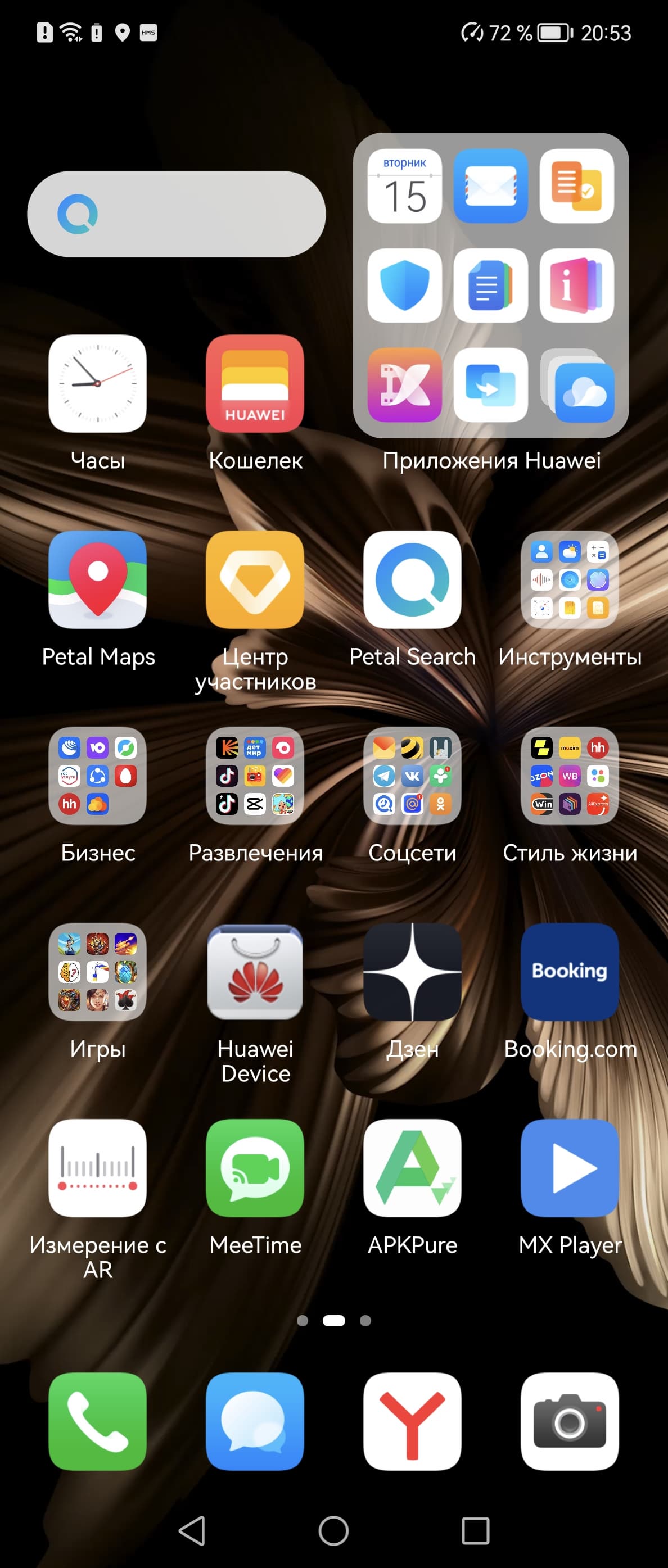668x1568 pixels.
Task: Launch MX Player
Action: [570, 1167]
